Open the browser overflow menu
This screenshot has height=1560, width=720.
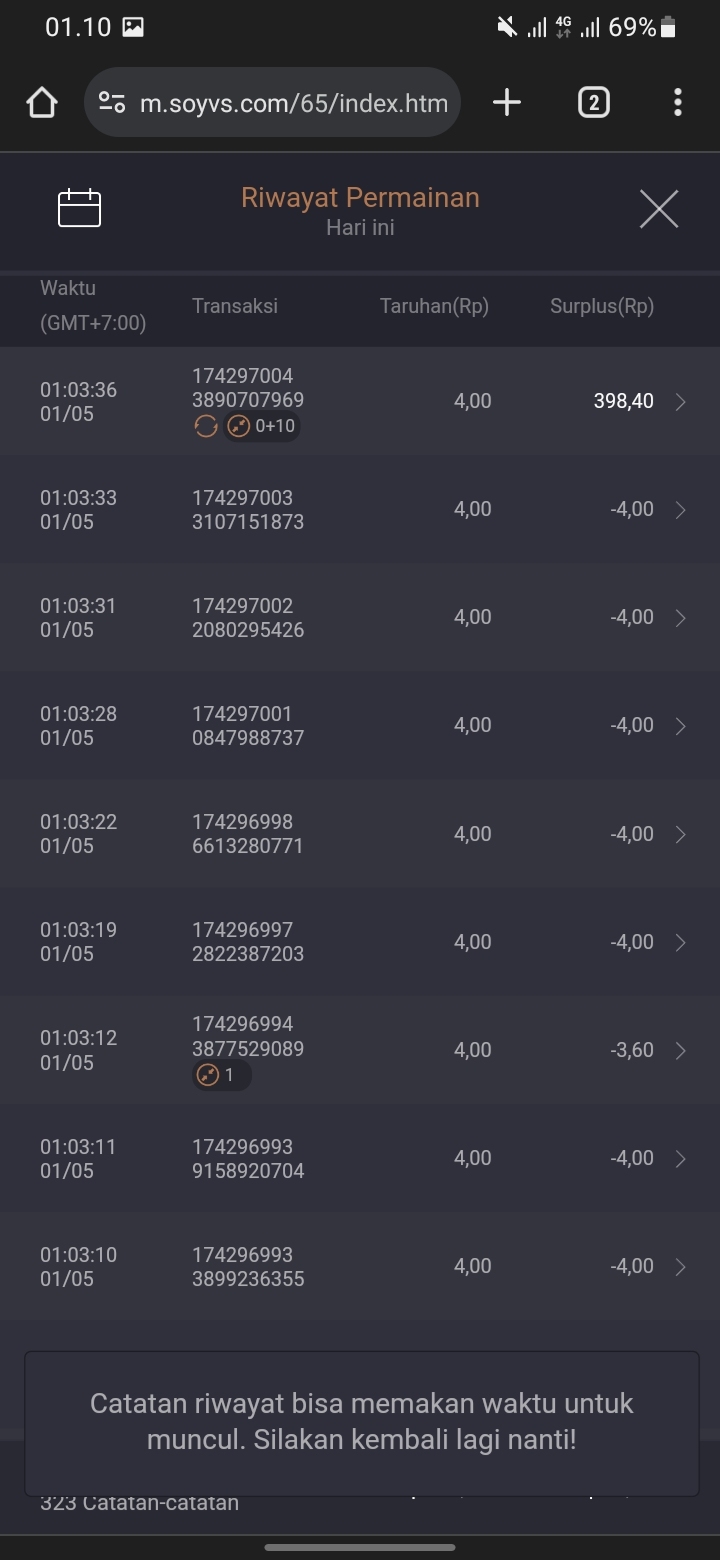tap(678, 102)
